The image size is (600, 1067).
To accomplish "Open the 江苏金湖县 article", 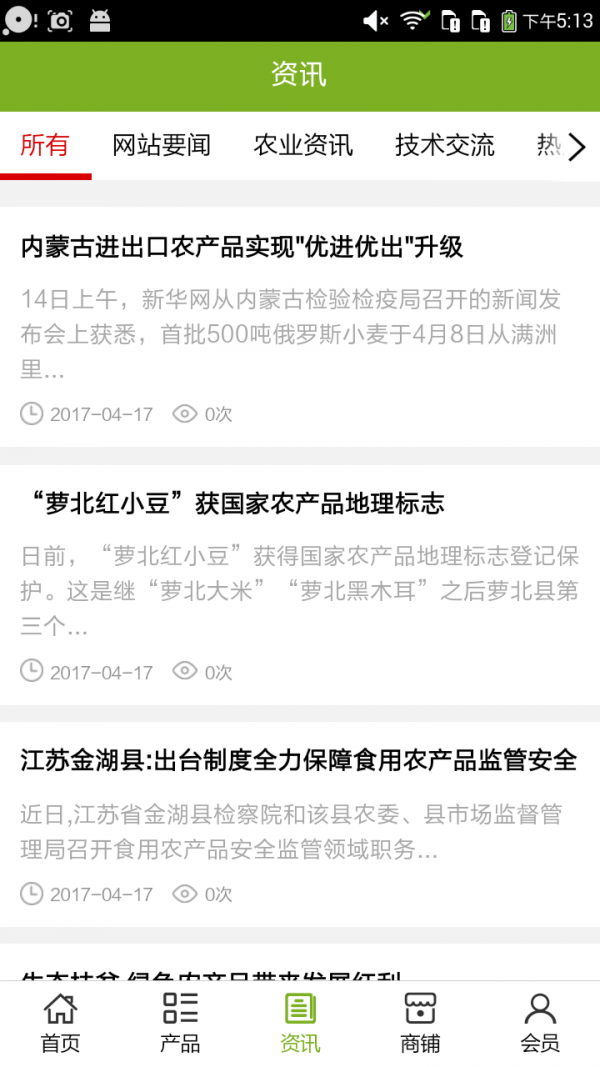I will point(299,761).
